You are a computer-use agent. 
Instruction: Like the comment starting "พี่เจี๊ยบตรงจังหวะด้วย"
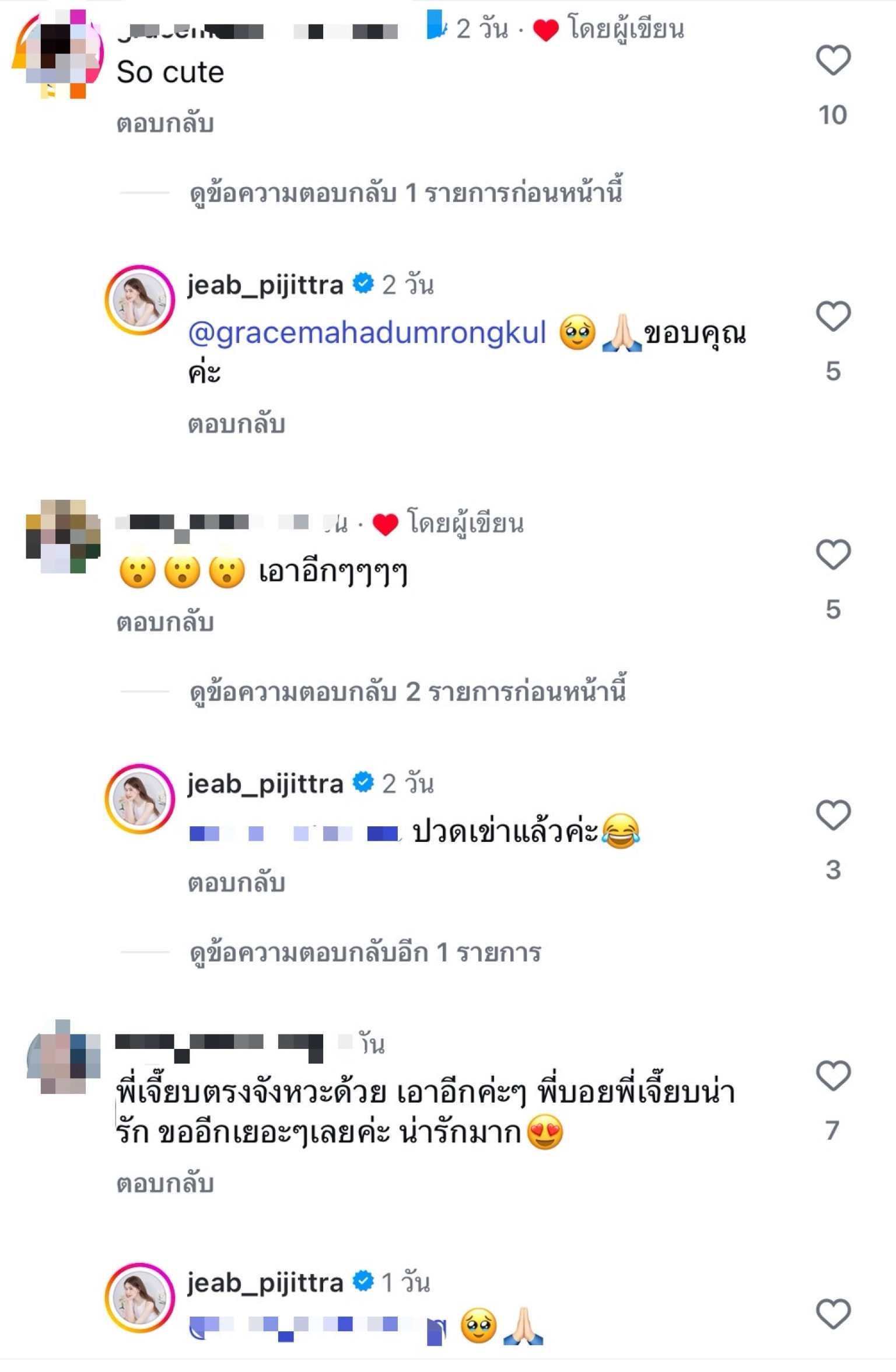(x=832, y=1075)
